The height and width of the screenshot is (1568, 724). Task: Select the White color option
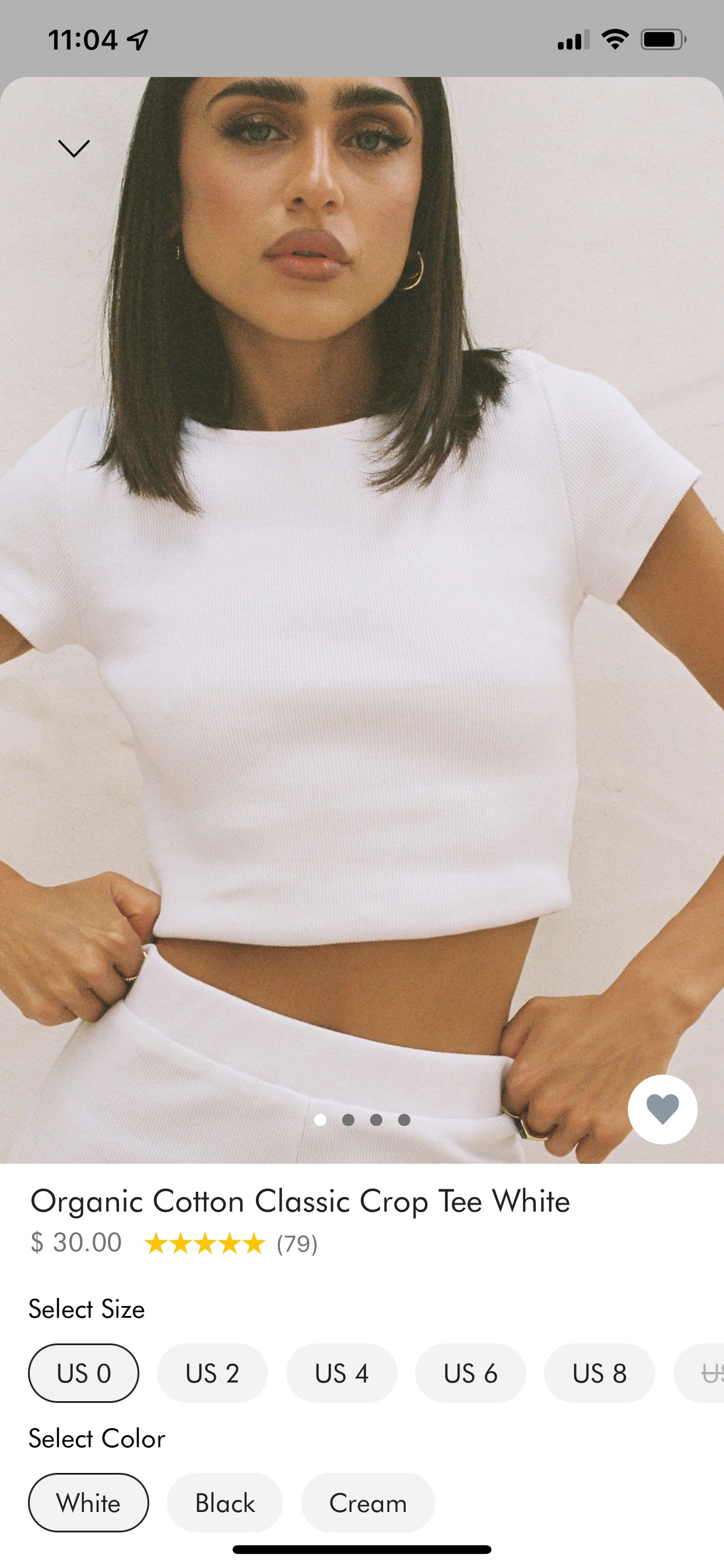[x=88, y=1503]
